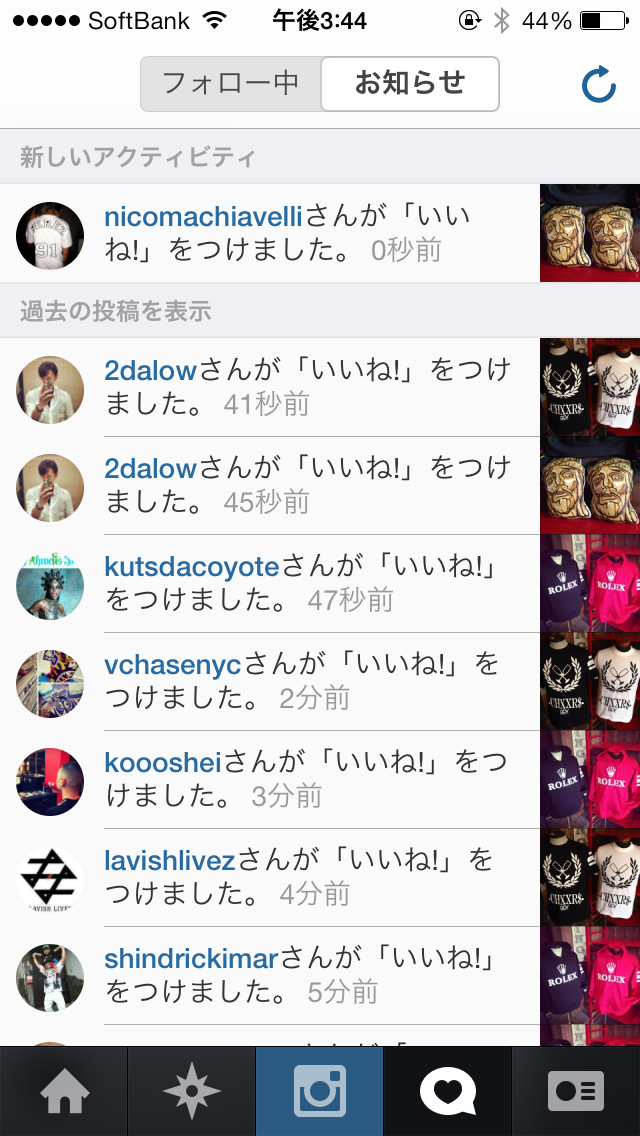Viewport: 640px width, 1136px height.
Task: View the post liked by koooshei
Action: pyautogui.click(x=590, y=779)
